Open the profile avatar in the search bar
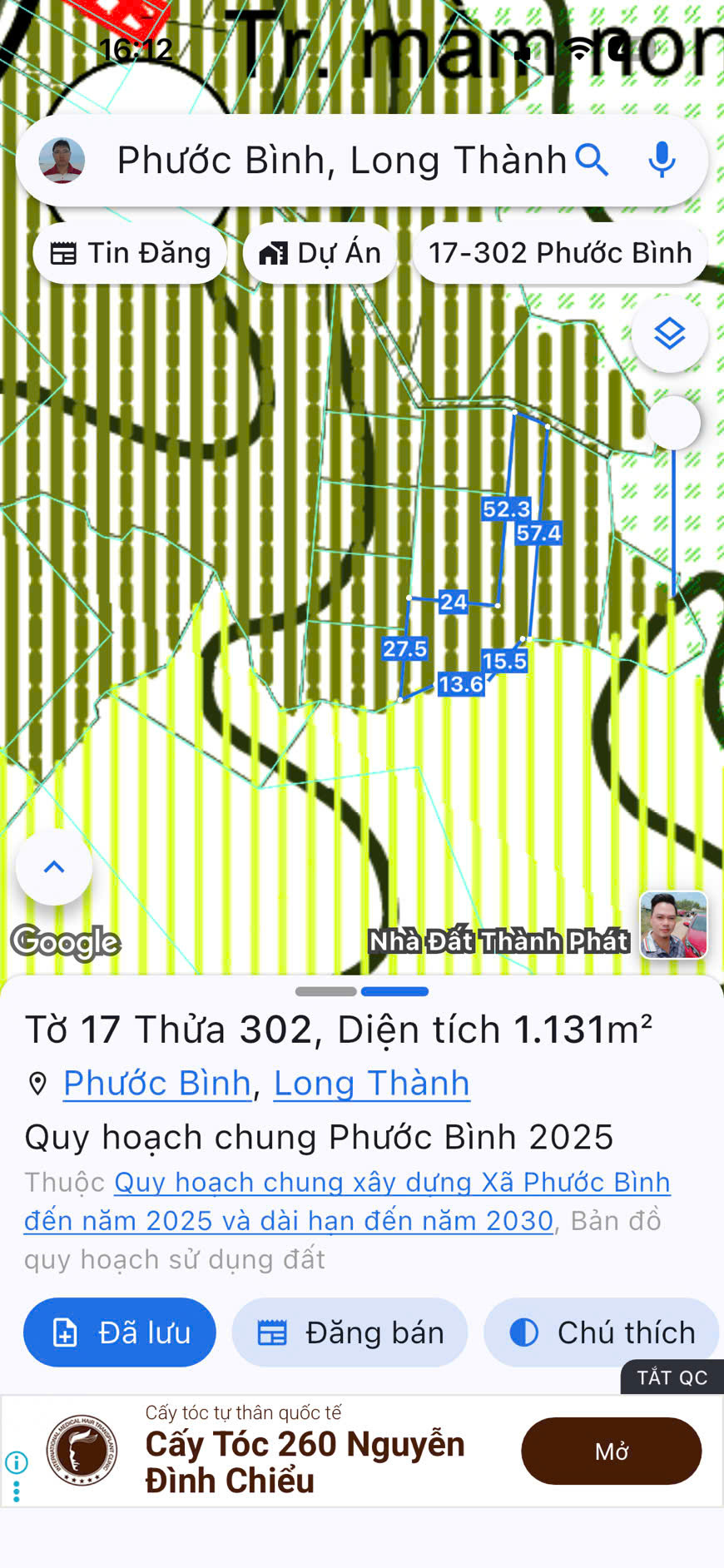Viewport: 724px width, 1568px height. click(x=62, y=160)
